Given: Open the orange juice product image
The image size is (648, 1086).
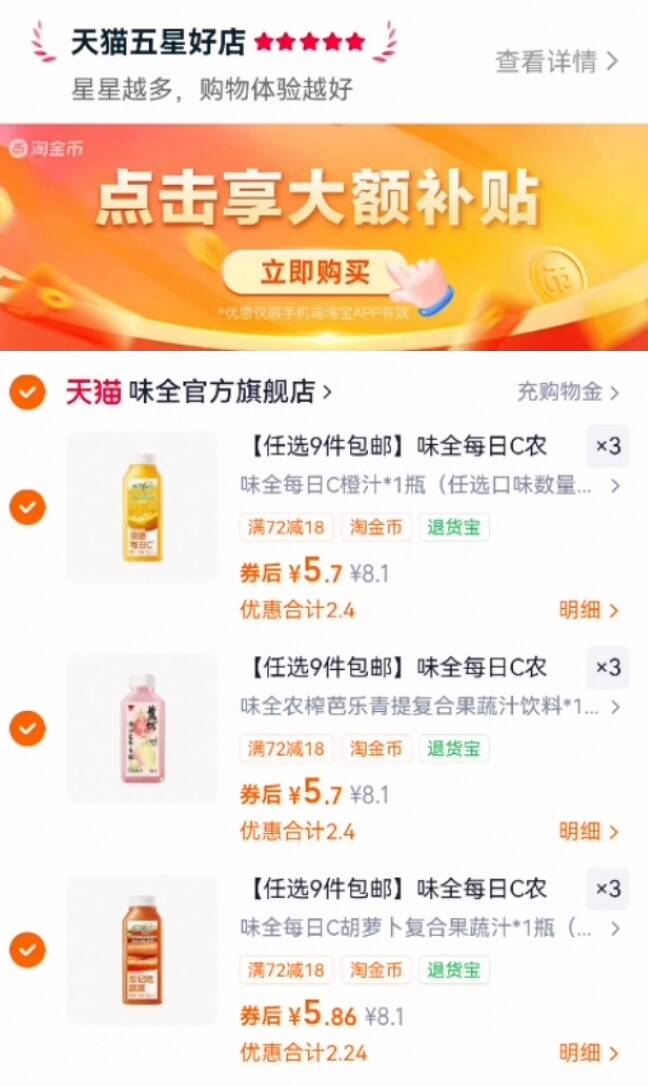Looking at the screenshot, I should coord(143,507).
